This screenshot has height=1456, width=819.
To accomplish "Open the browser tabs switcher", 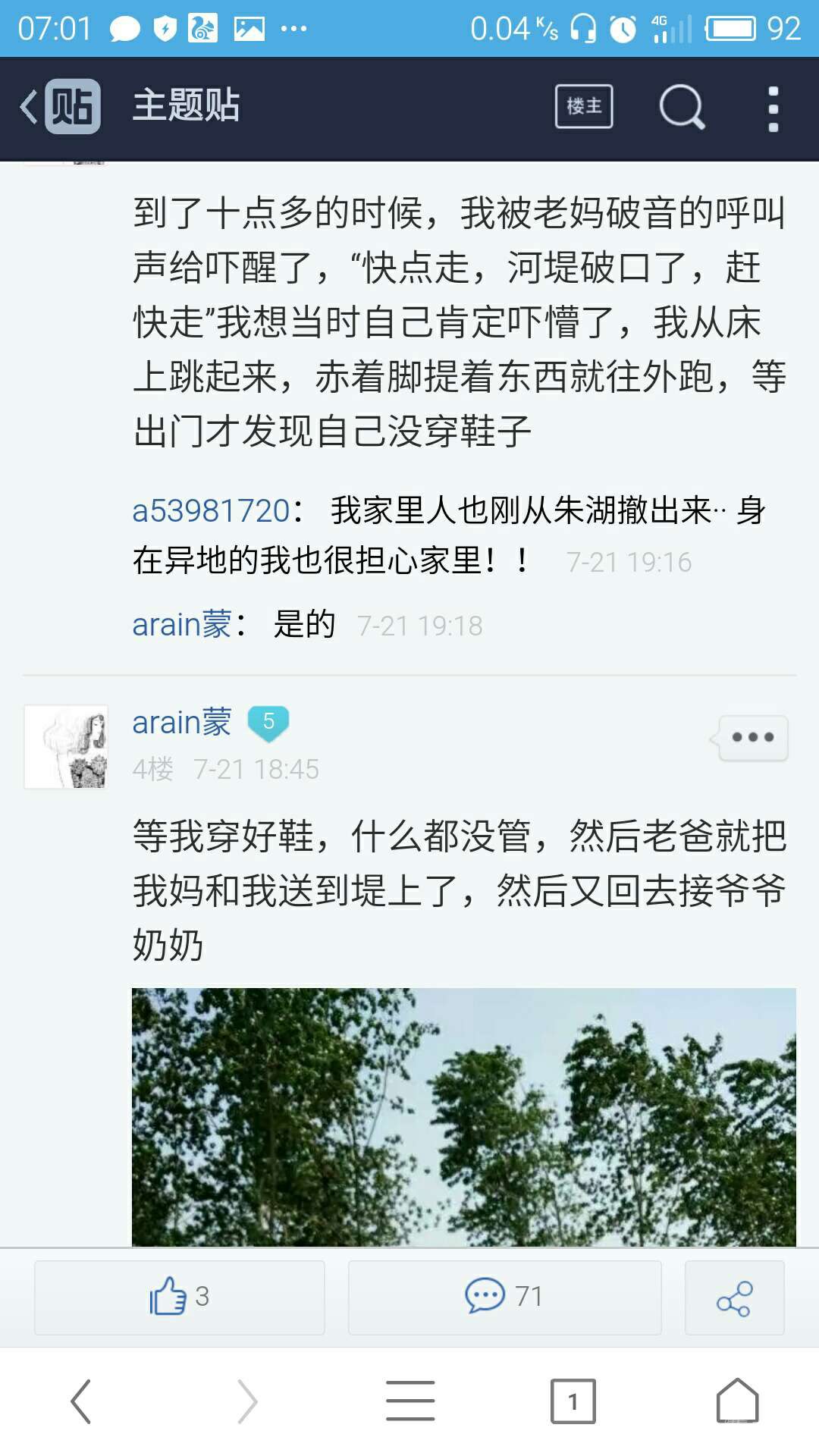I will click(x=573, y=1401).
